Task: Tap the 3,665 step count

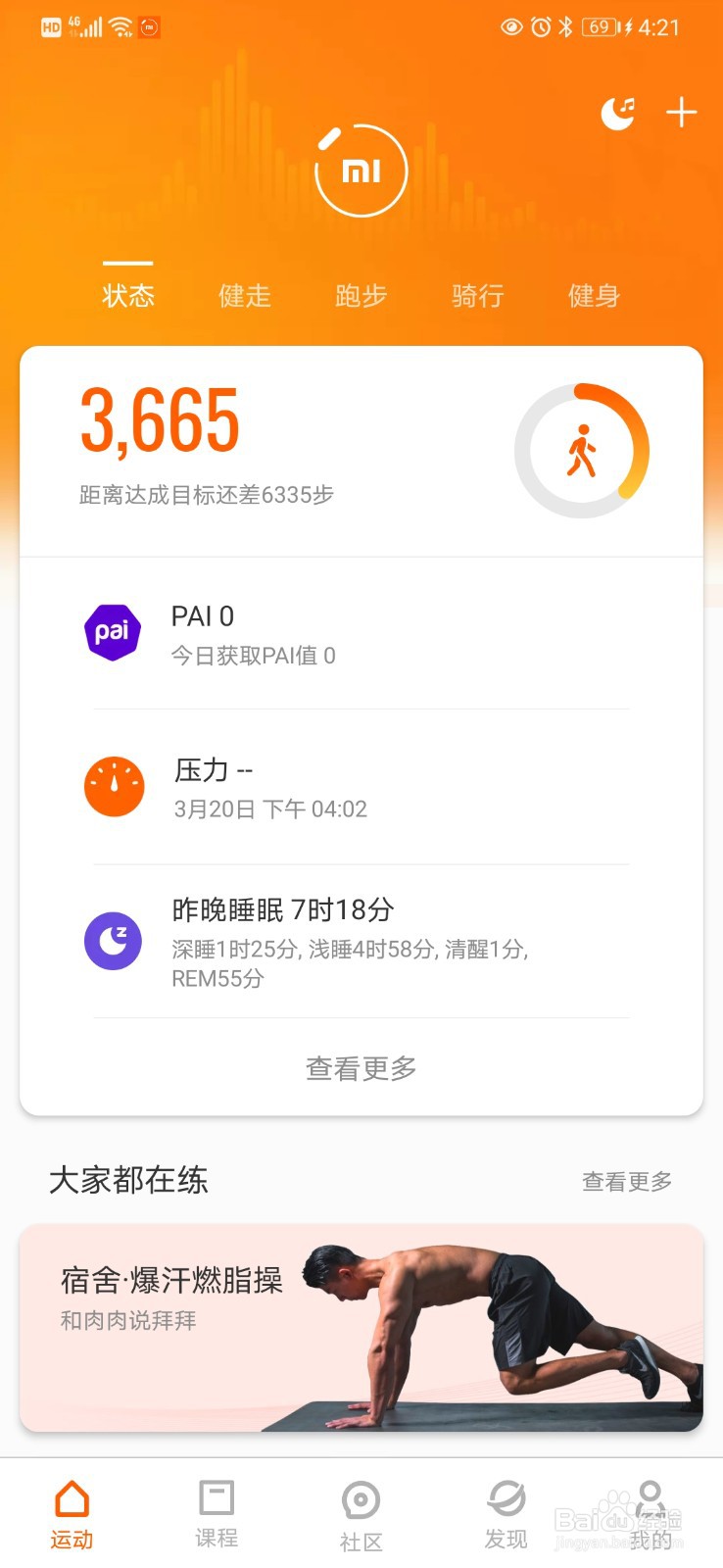Action: (x=159, y=421)
